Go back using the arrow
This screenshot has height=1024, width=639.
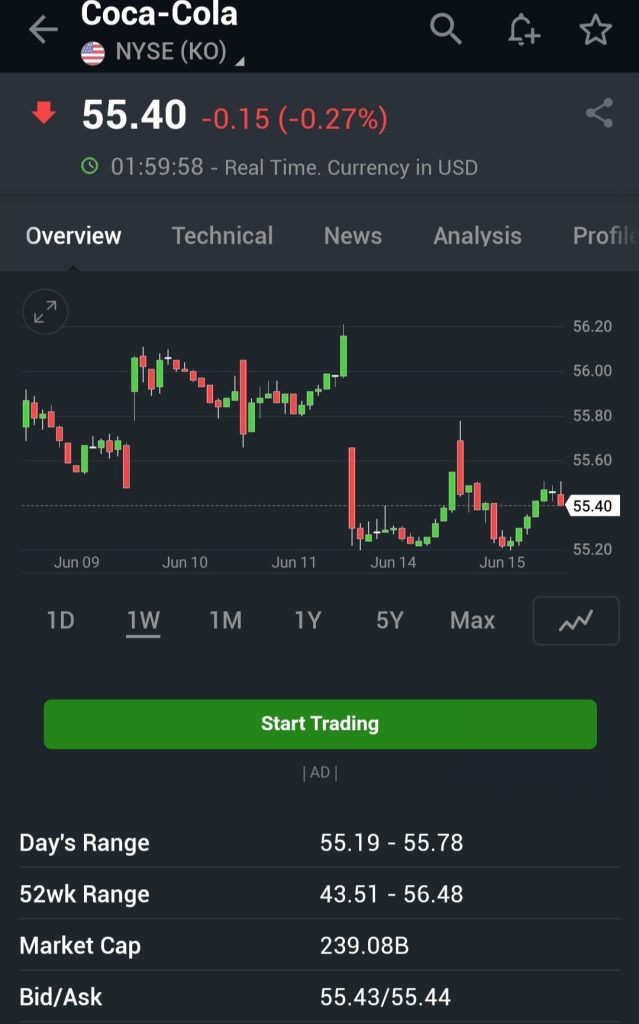tap(43, 30)
